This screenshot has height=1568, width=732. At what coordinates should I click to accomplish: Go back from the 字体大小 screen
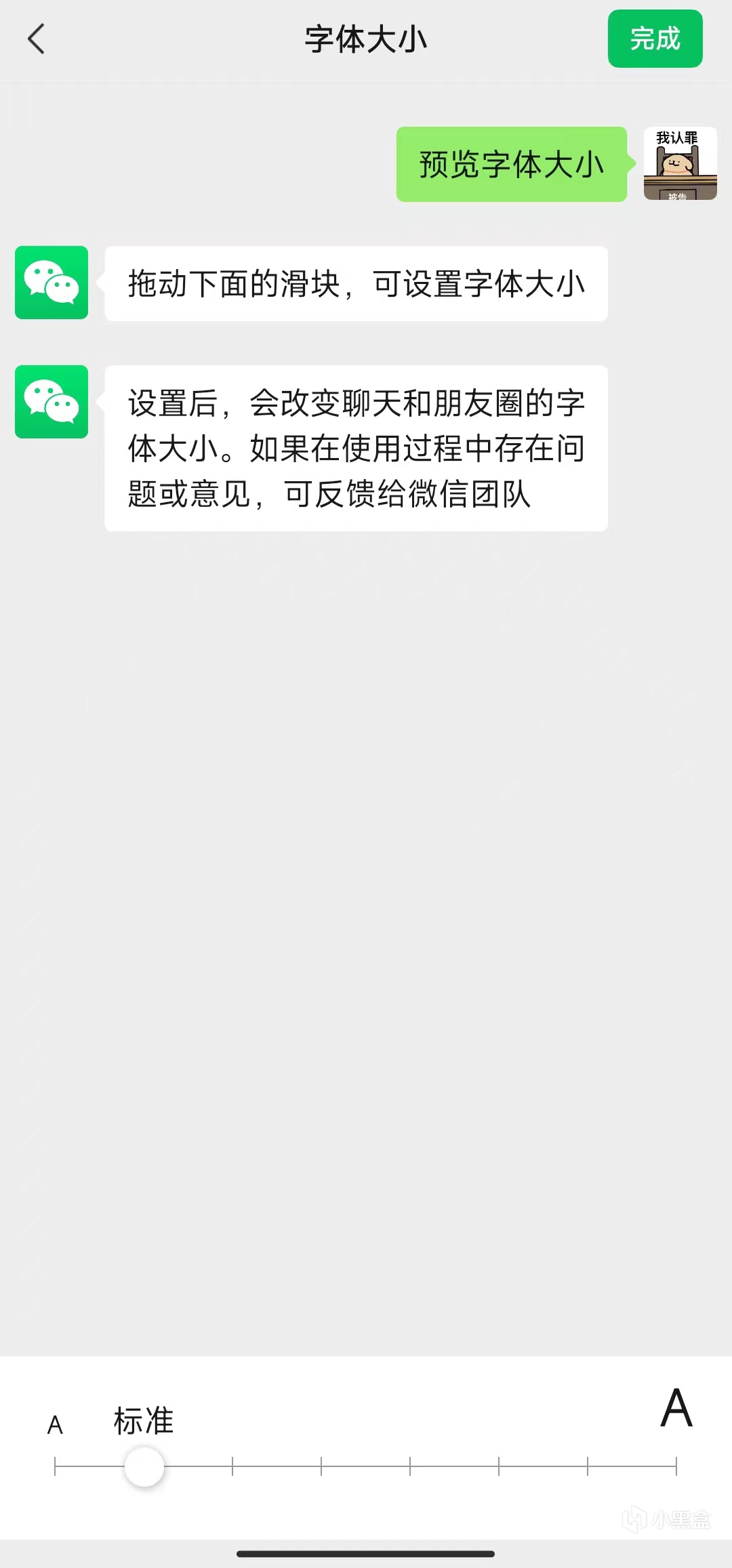37,39
